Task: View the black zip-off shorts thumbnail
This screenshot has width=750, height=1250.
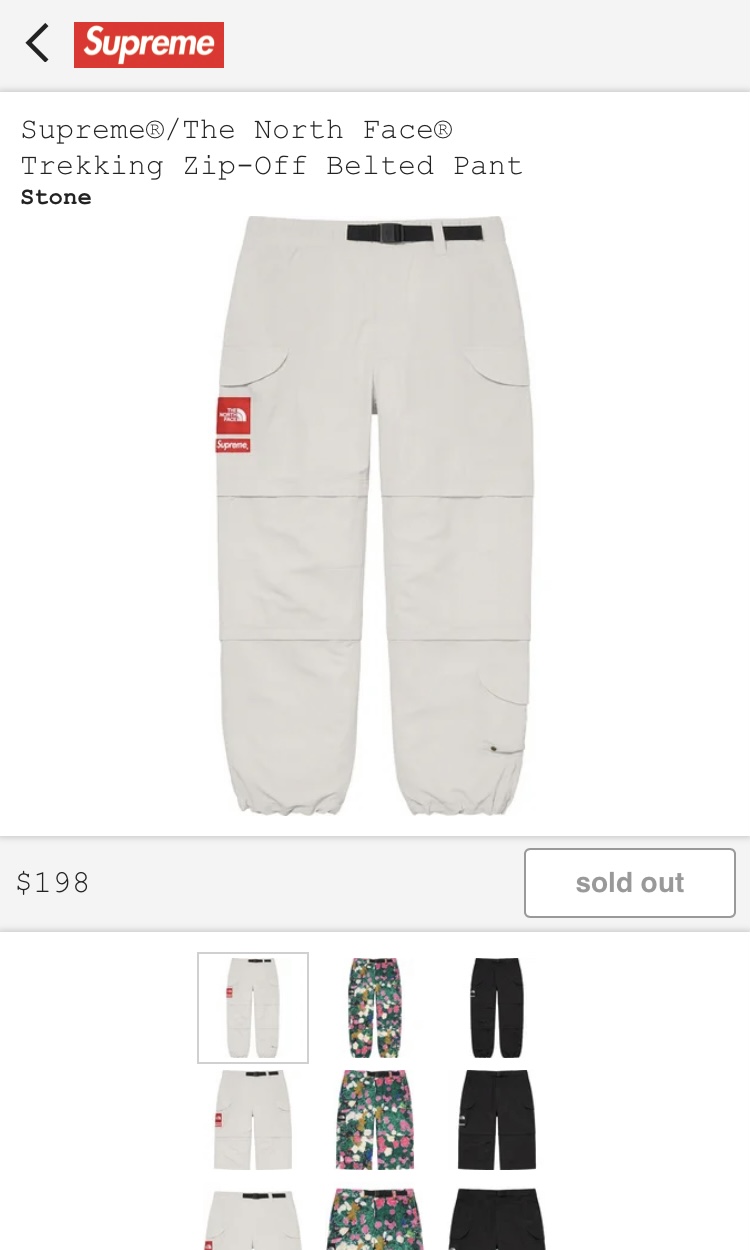Action: (497, 1120)
